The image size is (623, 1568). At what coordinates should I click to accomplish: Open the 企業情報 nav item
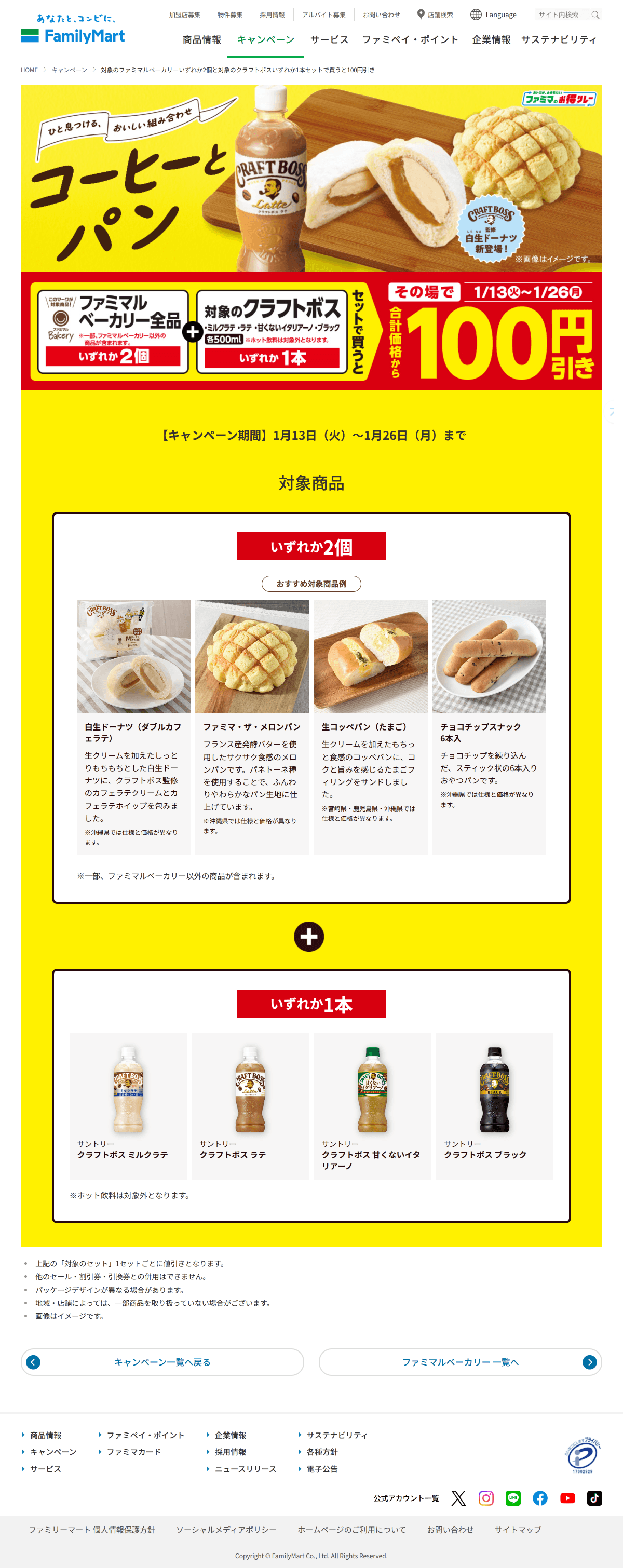tap(491, 39)
